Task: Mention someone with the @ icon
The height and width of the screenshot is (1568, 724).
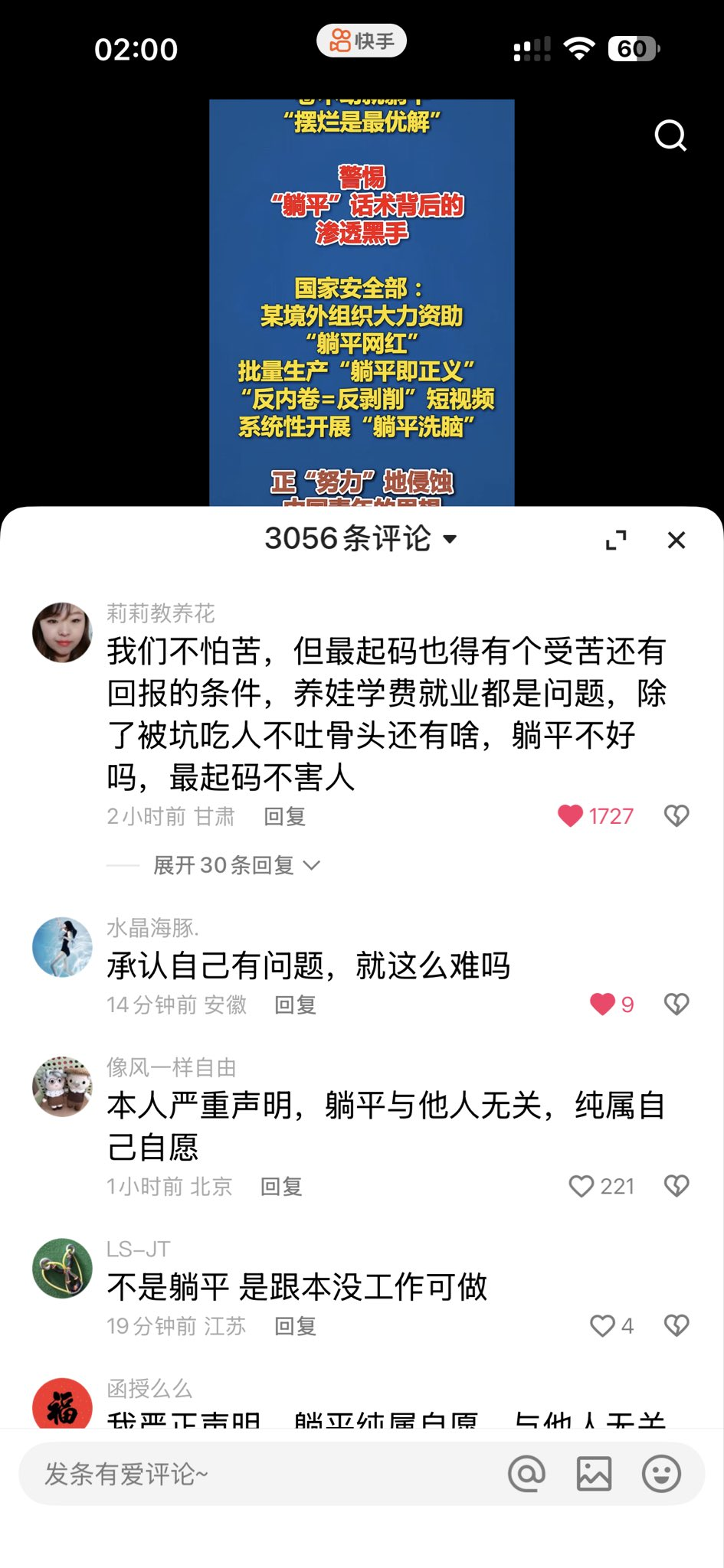Action: pos(527,1474)
